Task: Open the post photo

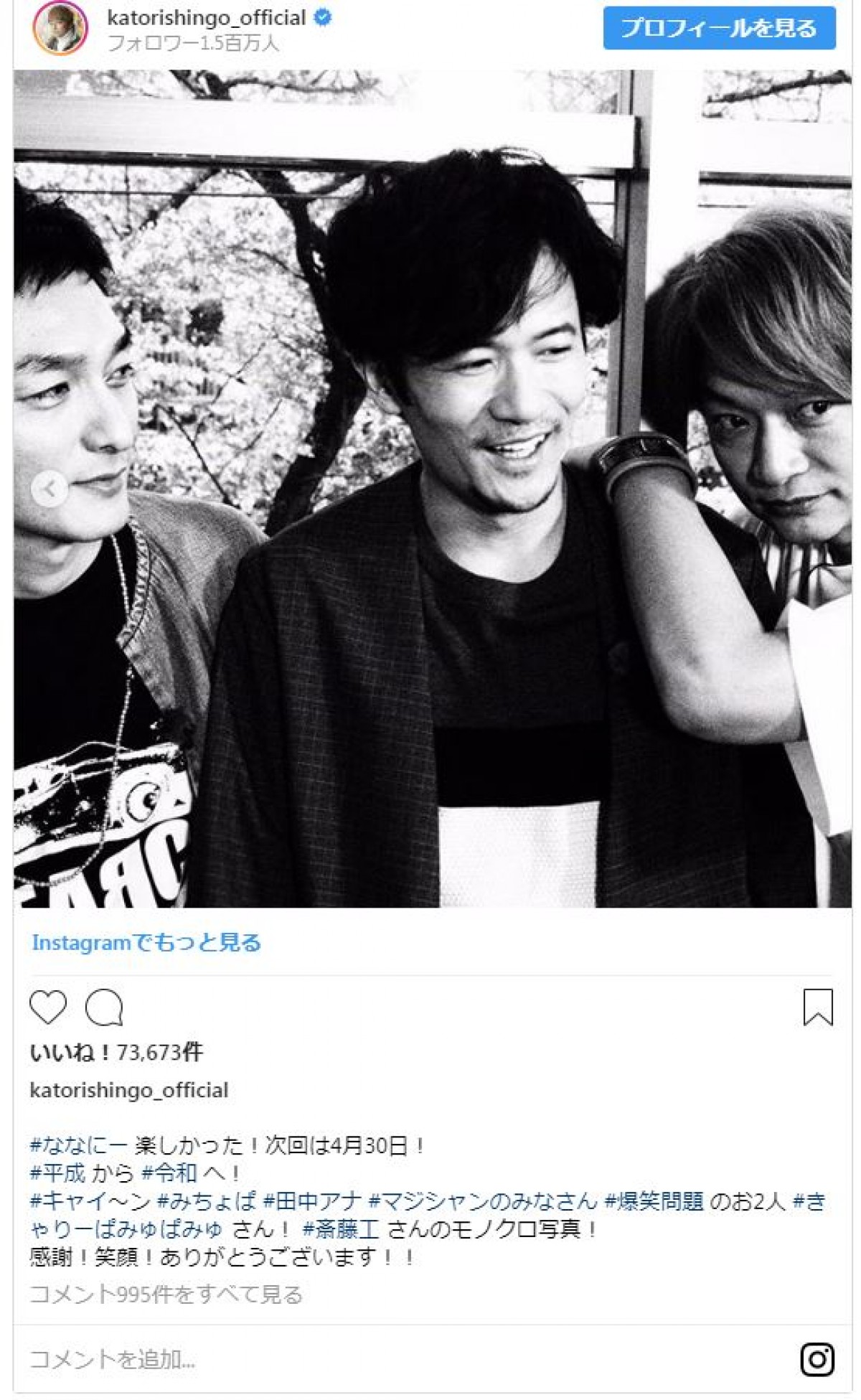Action: click(x=432, y=488)
